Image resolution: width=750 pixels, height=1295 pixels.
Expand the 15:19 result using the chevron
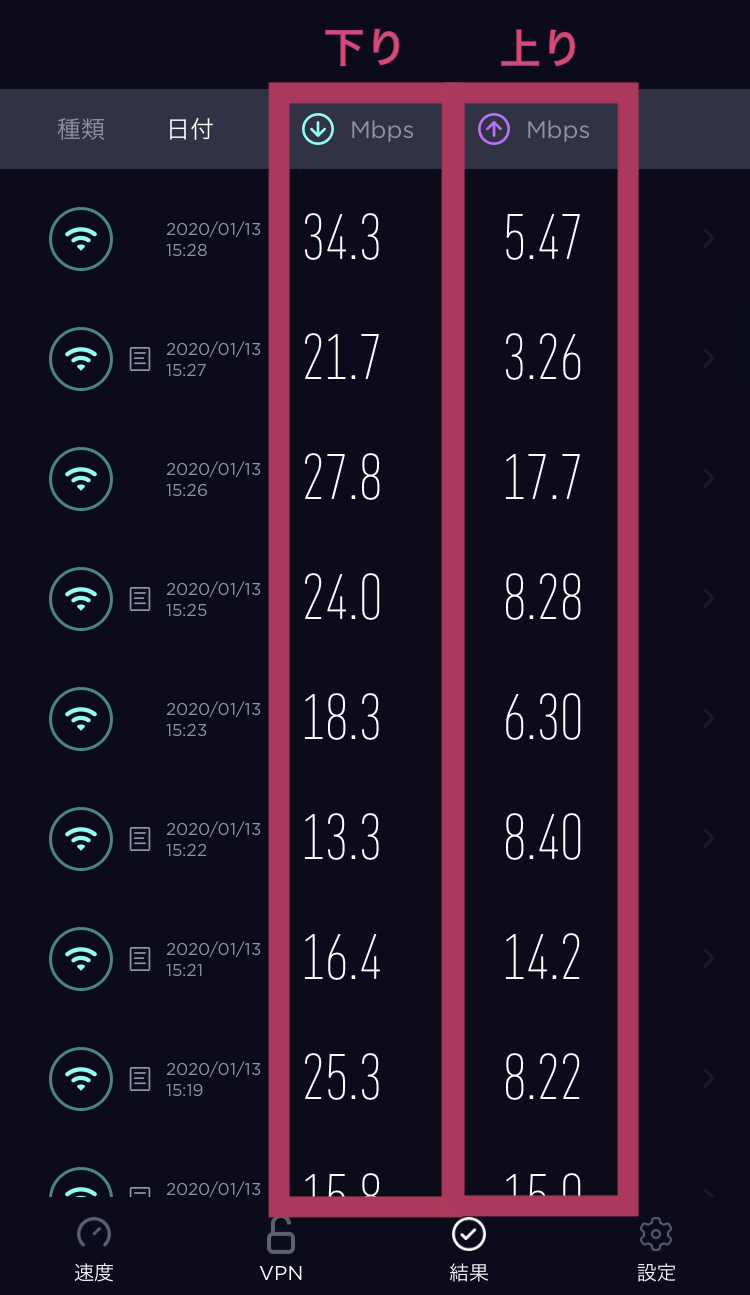click(711, 1079)
